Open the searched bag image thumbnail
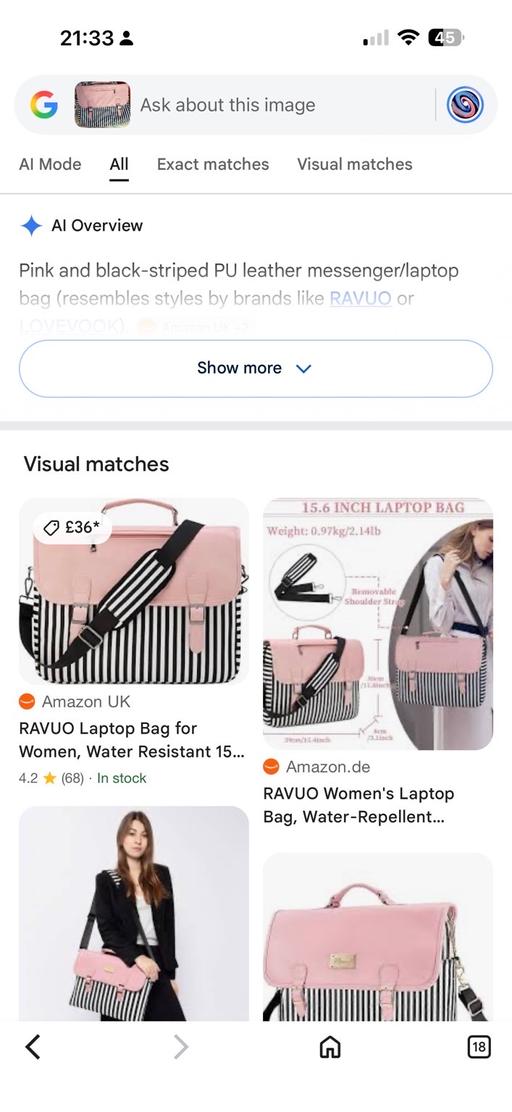This screenshot has width=512, height=1112. pyautogui.click(x=102, y=105)
